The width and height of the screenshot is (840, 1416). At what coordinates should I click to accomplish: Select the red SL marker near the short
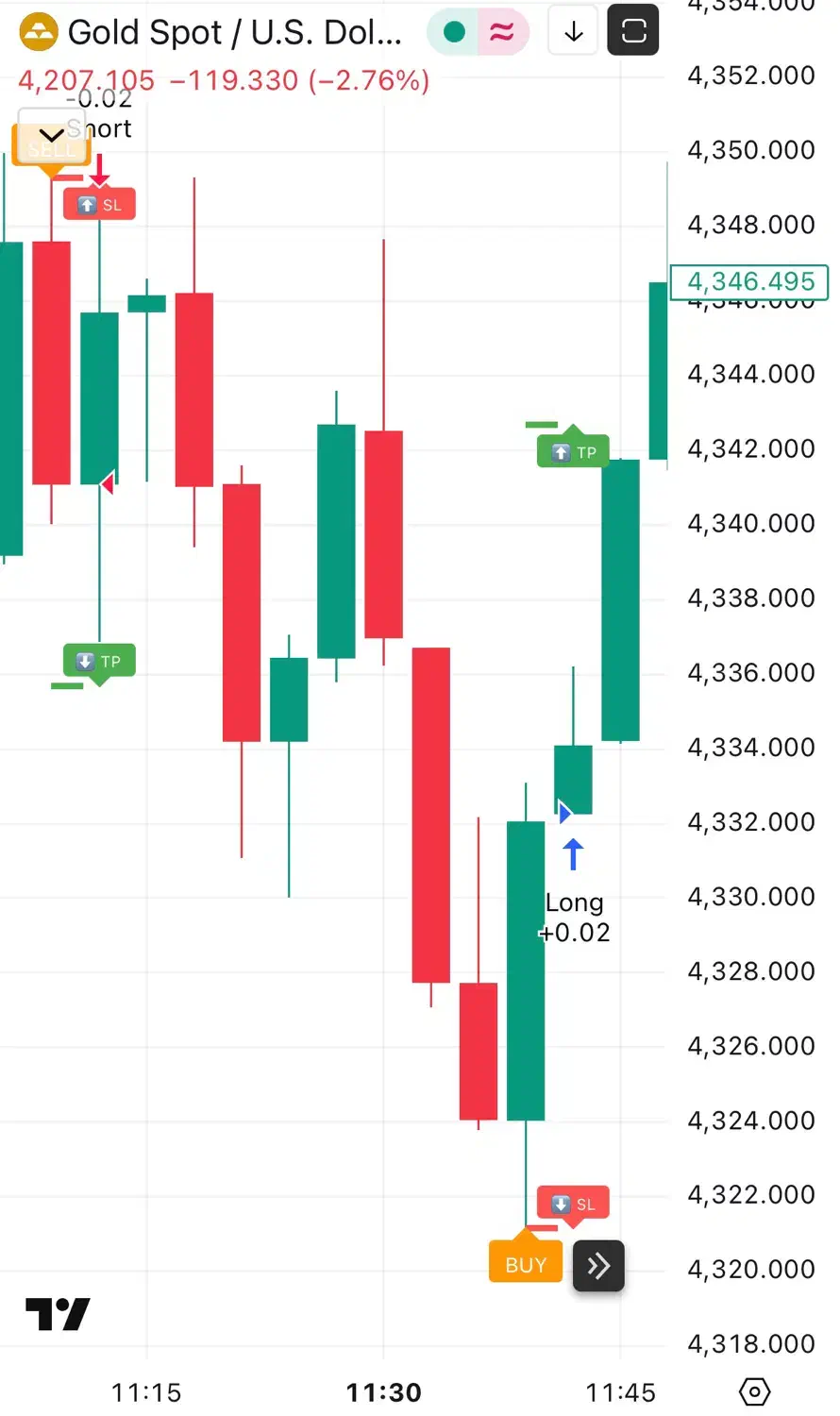coord(100,204)
